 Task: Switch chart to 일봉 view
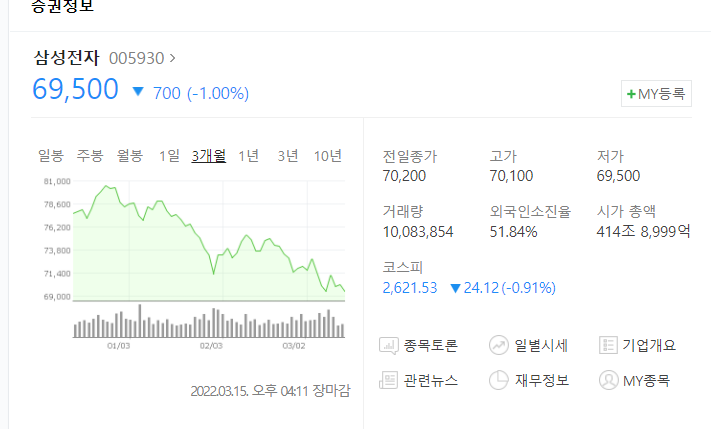(x=50, y=155)
